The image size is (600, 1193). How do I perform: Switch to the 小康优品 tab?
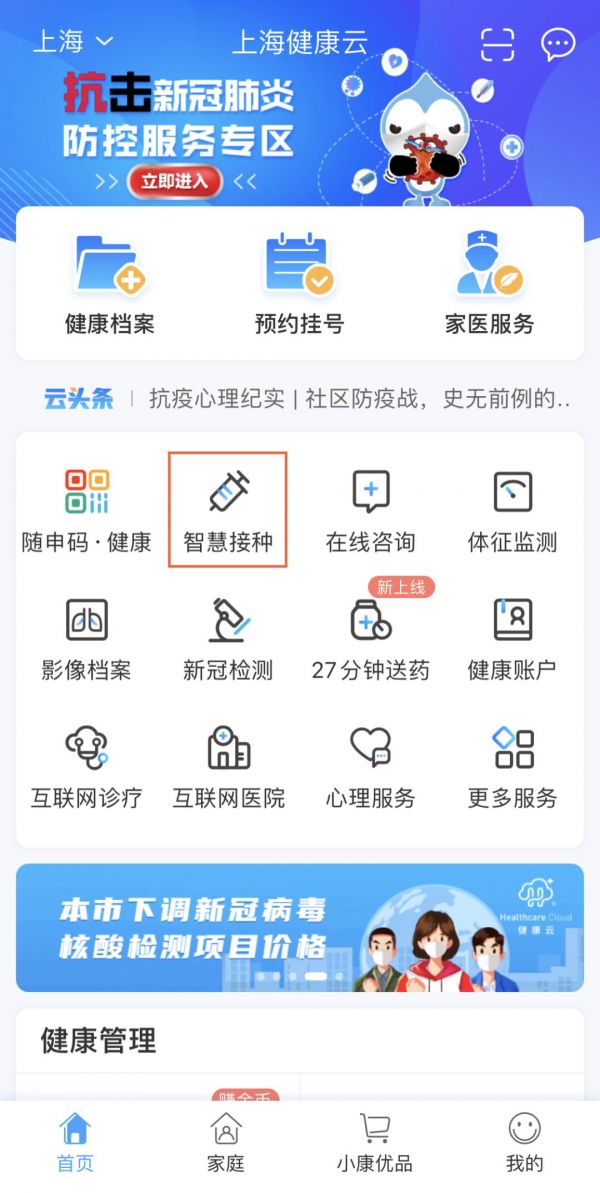[x=374, y=1143]
